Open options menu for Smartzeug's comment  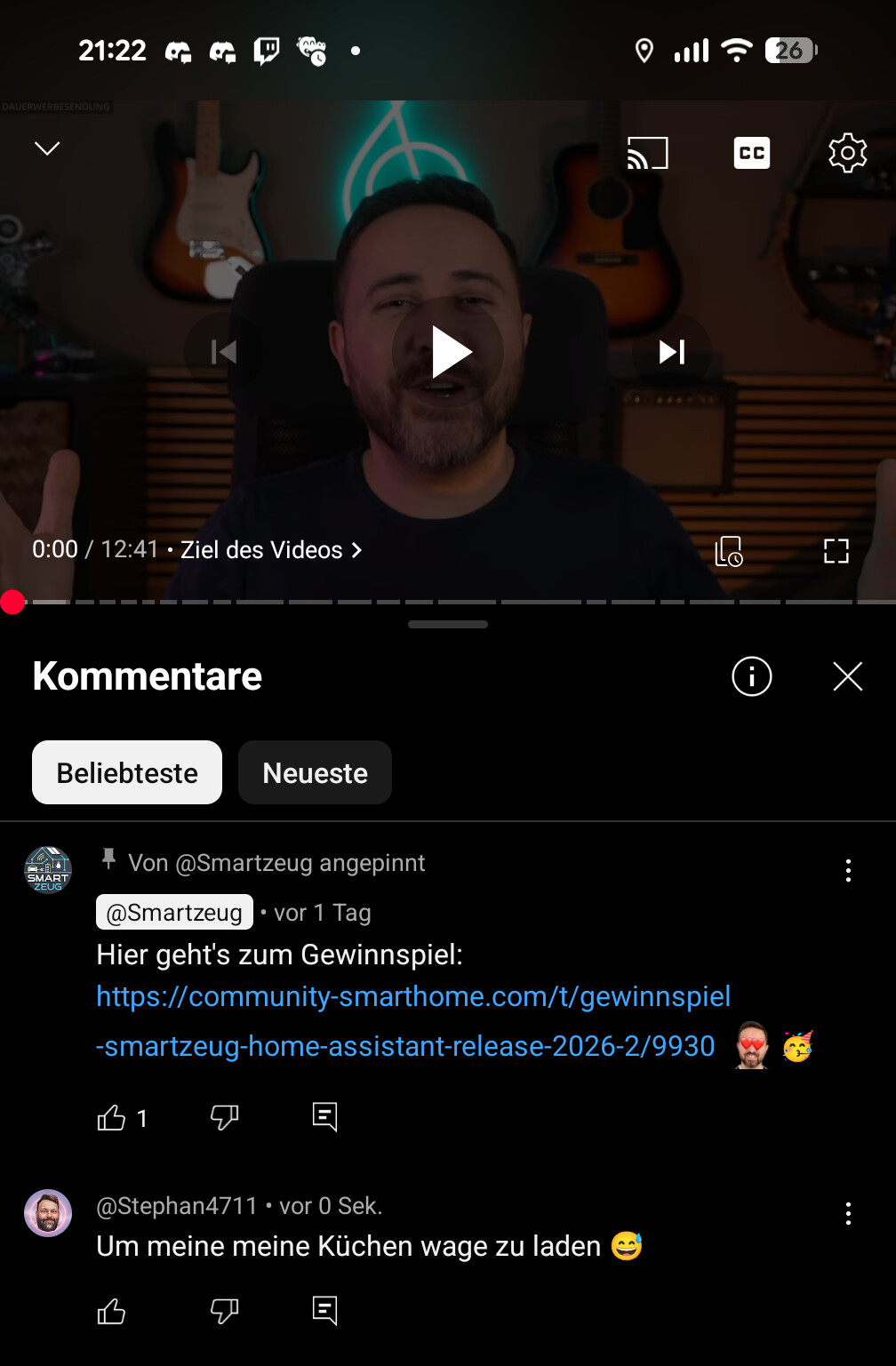(x=849, y=871)
